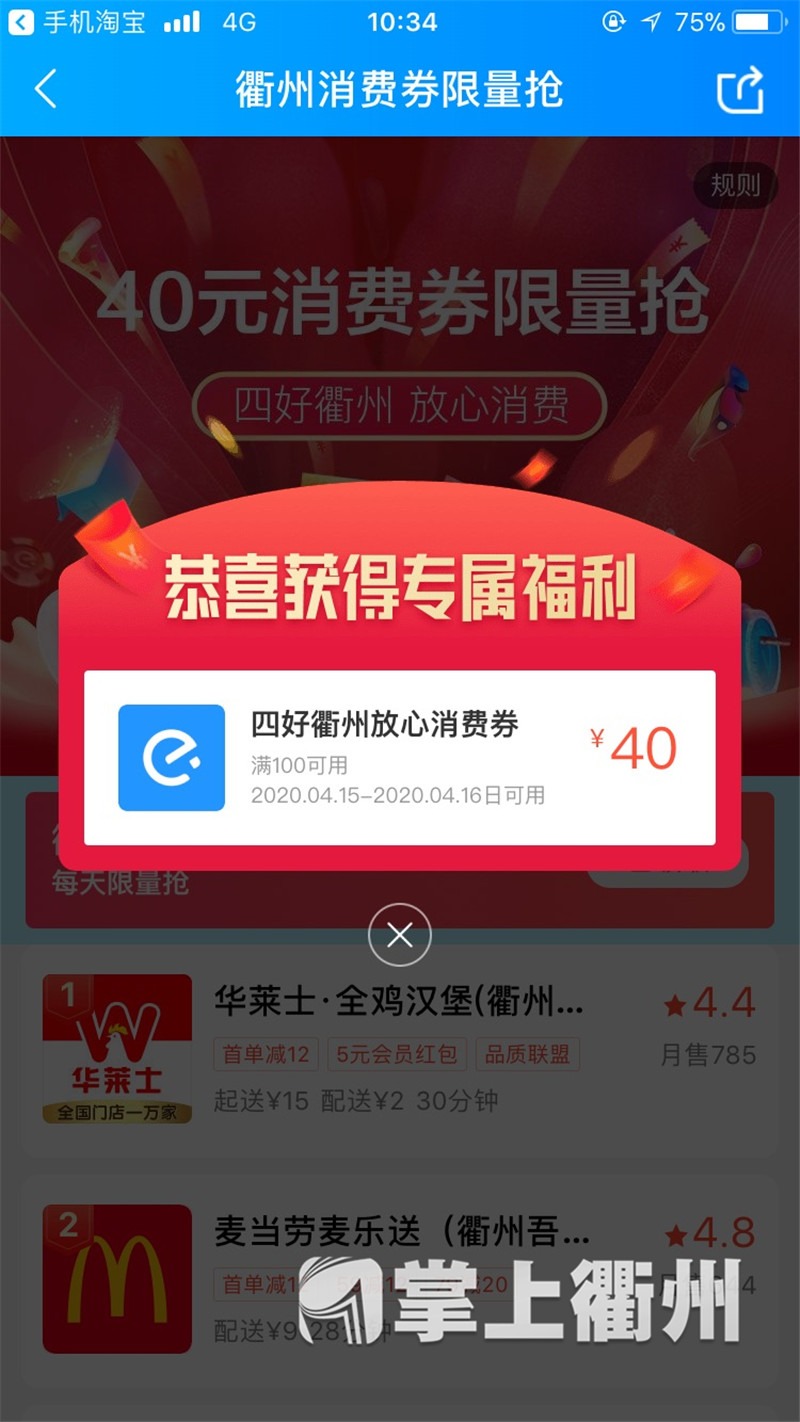Go back using the header arrow

click(x=46, y=89)
